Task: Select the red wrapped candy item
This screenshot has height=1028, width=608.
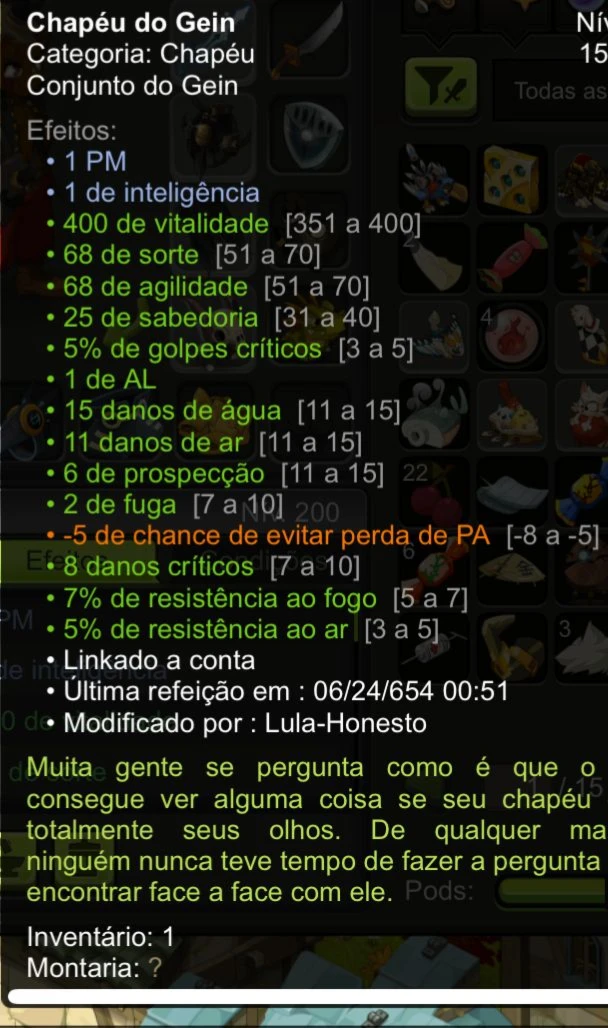Action: pyautogui.click(x=512, y=257)
